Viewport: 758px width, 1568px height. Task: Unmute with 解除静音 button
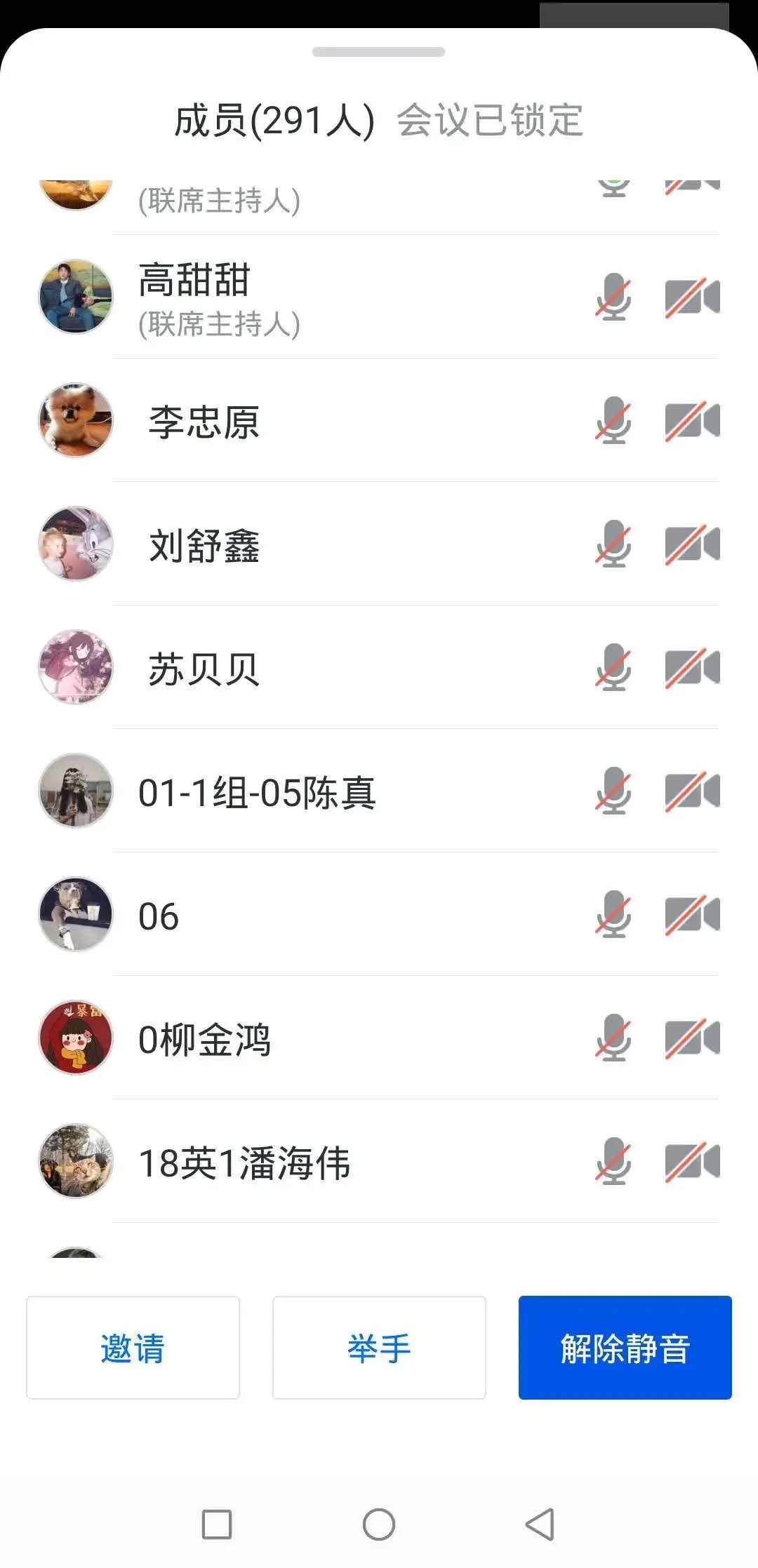625,1348
